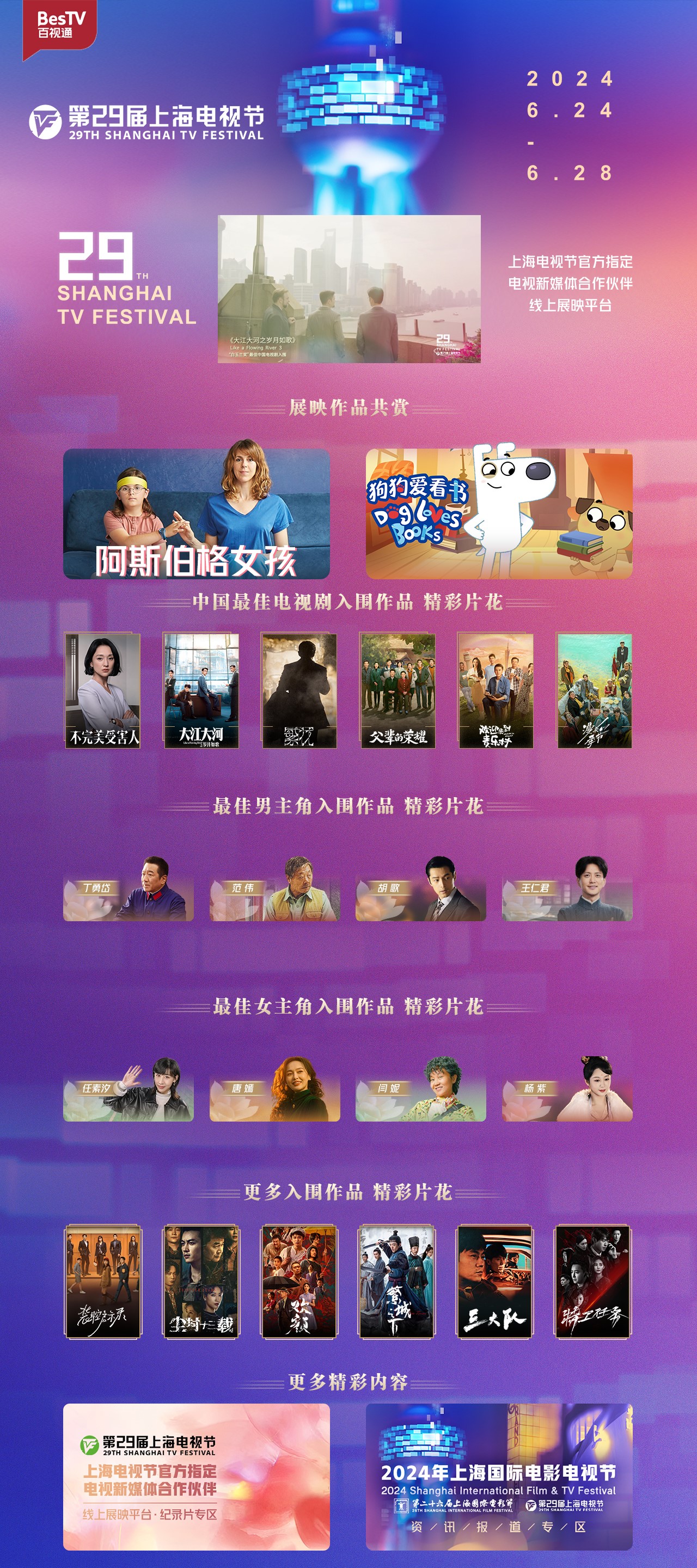Open the 欢迎来到麦乐村 poster
697x1568 pixels.
pos(496,690)
